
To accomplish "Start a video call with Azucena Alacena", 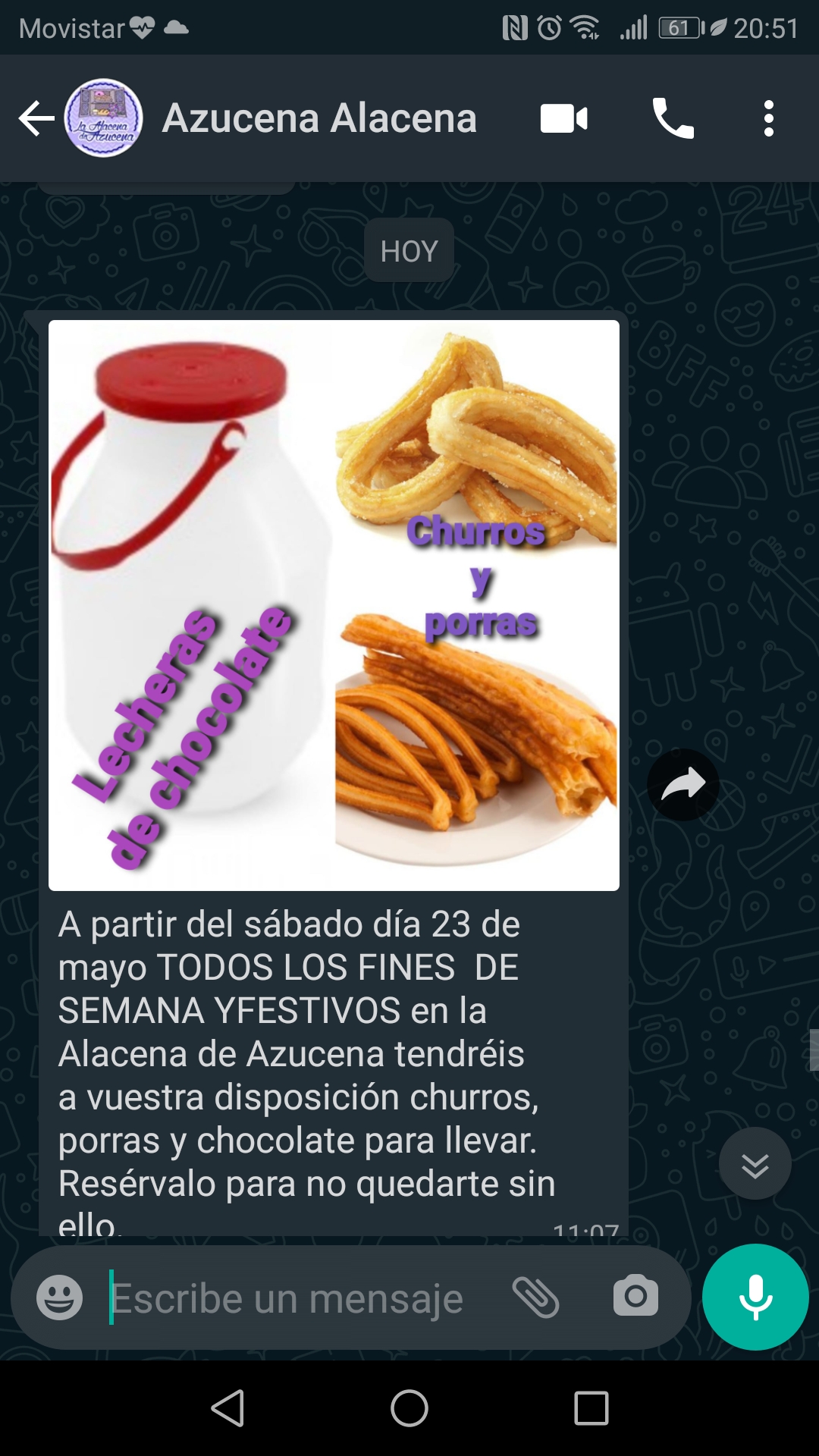I will (x=563, y=119).
